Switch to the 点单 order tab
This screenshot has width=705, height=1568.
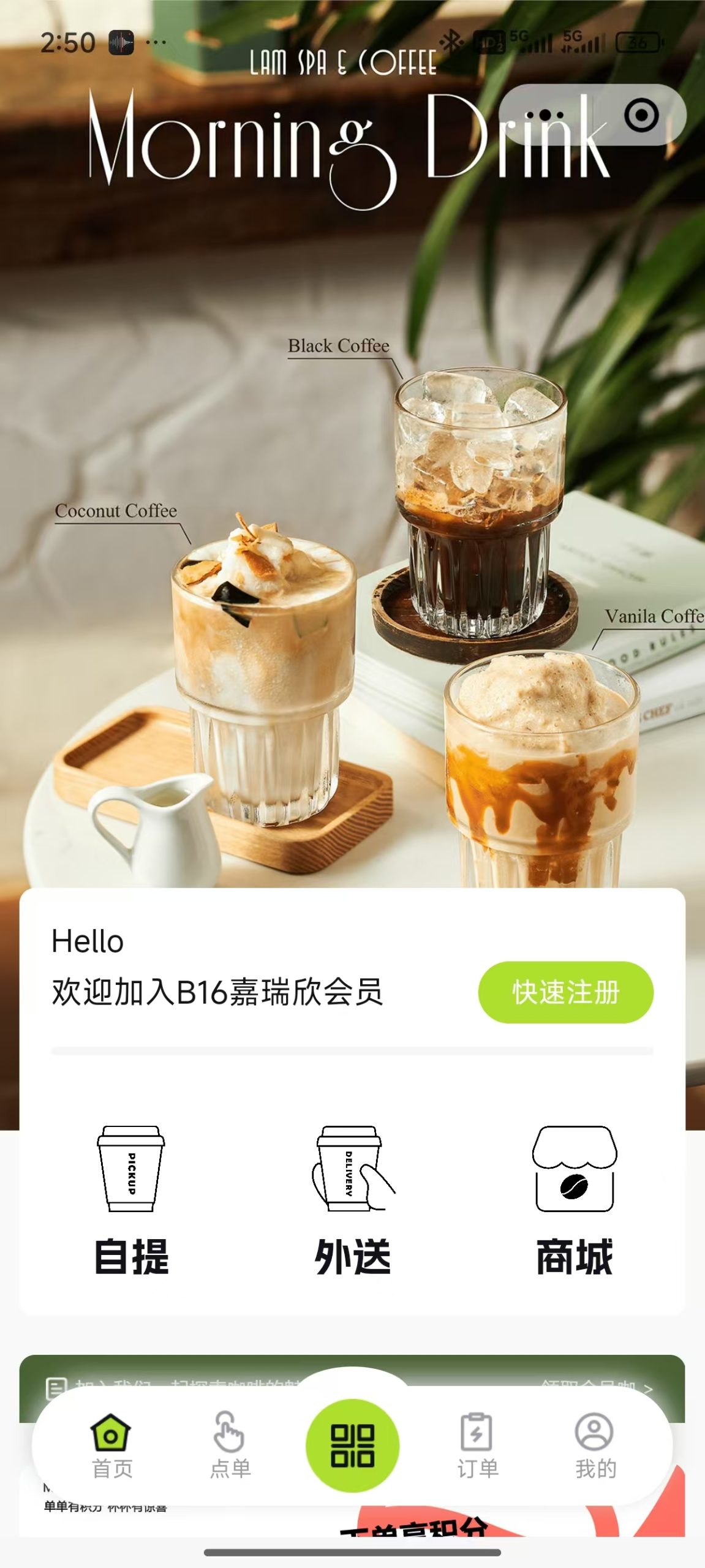coord(230,1445)
